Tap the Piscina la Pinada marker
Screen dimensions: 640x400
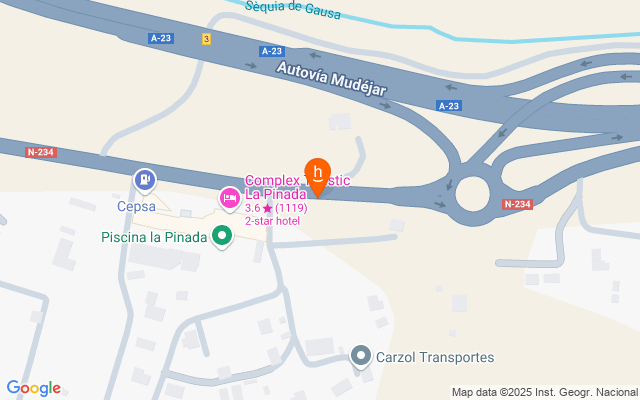222,237
